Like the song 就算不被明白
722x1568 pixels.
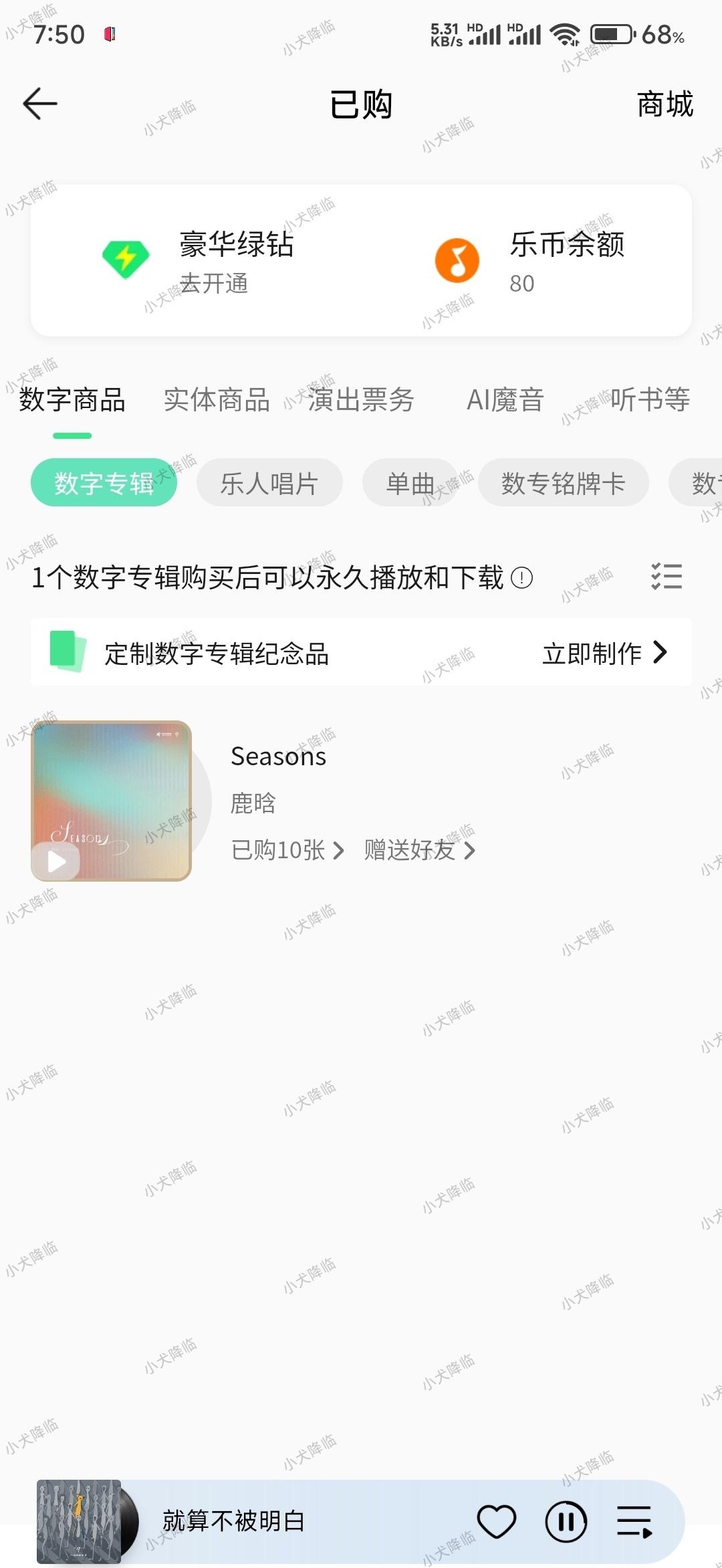(x=497, y=1522)
